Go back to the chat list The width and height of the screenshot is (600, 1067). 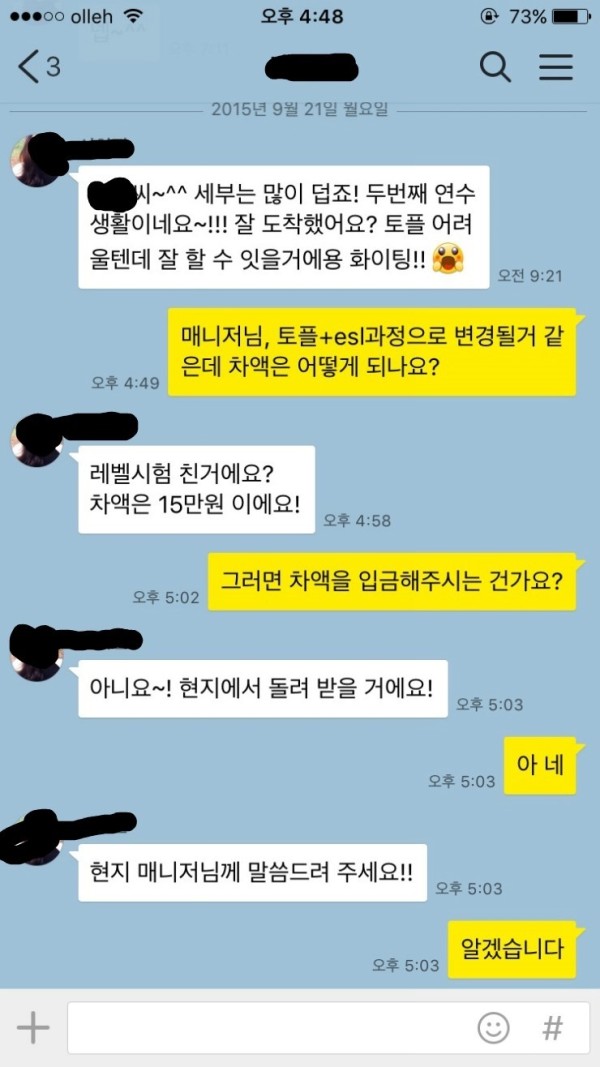pos(38,67)
